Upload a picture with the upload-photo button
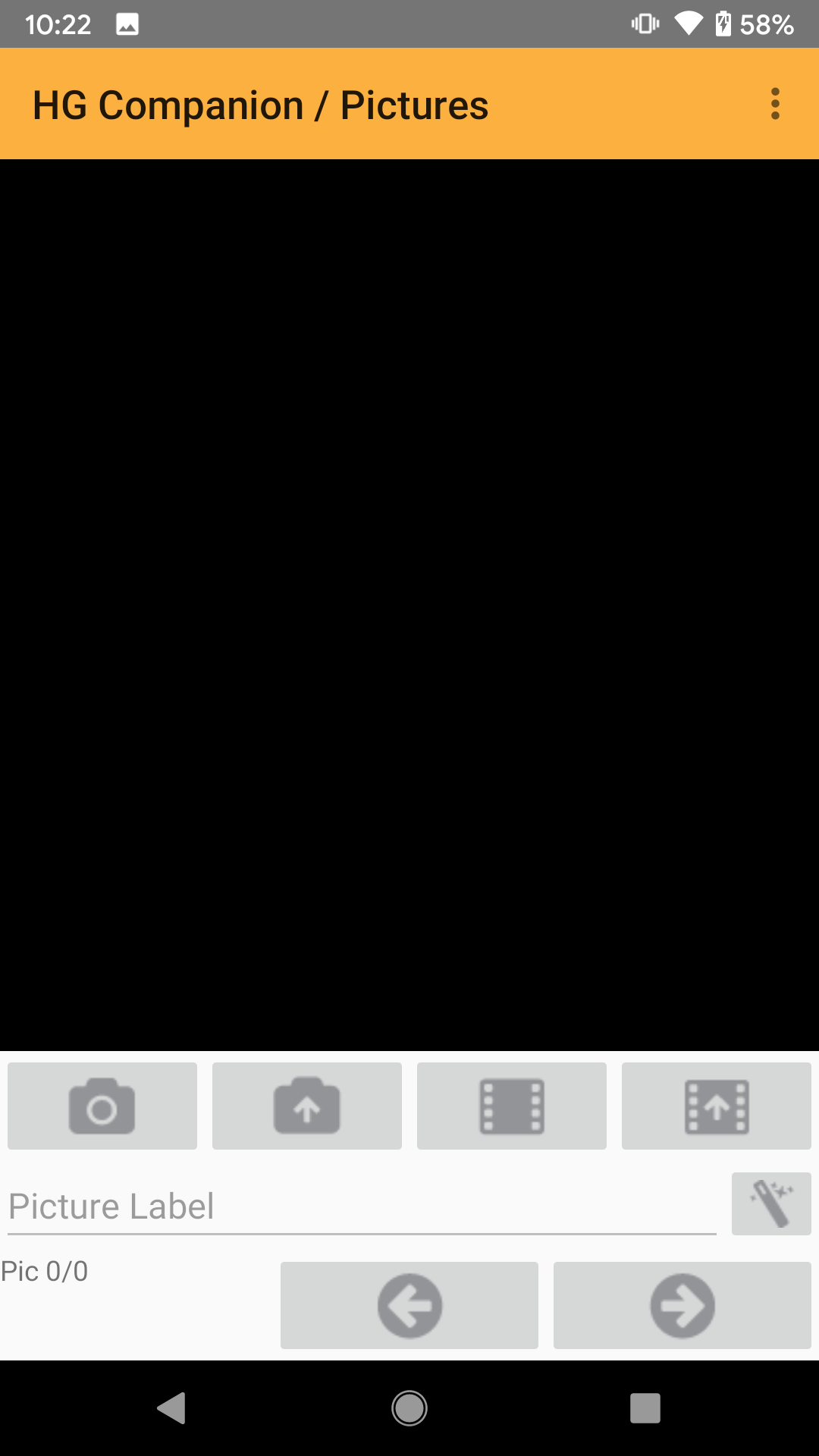This screenshot has width=819, height=1456. (x=307, y=1106)
